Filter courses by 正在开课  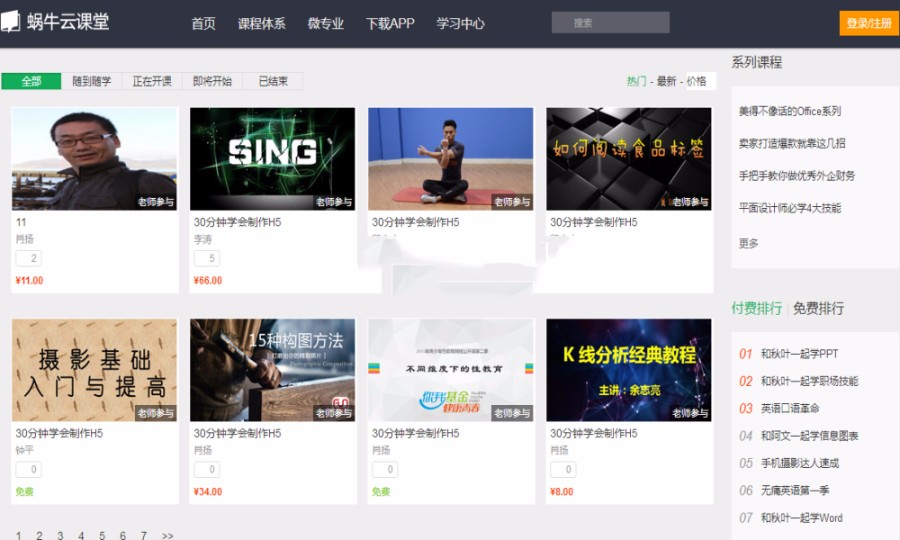click(152, 81)
